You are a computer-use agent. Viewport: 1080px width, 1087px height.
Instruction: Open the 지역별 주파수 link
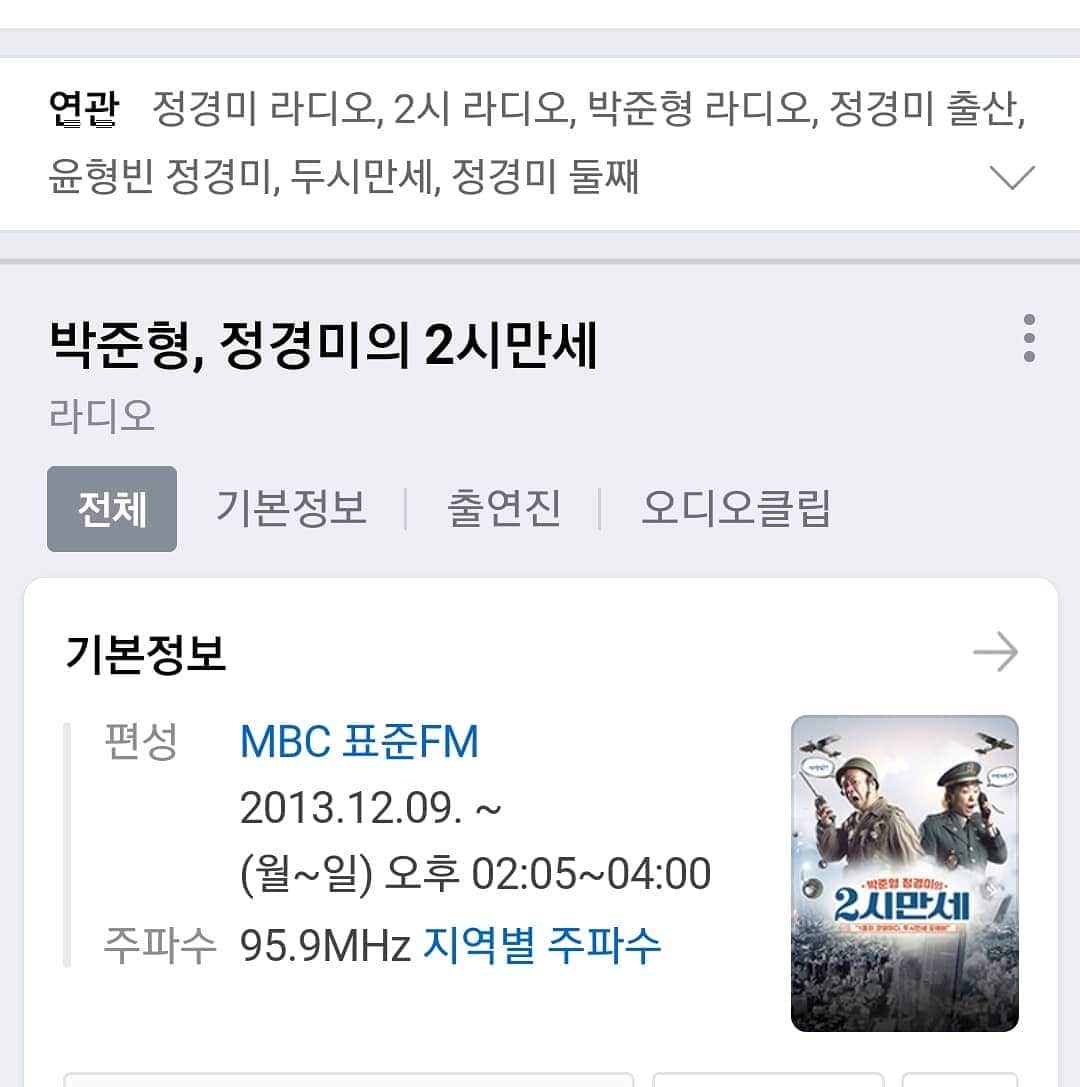(x=542, y=945)
